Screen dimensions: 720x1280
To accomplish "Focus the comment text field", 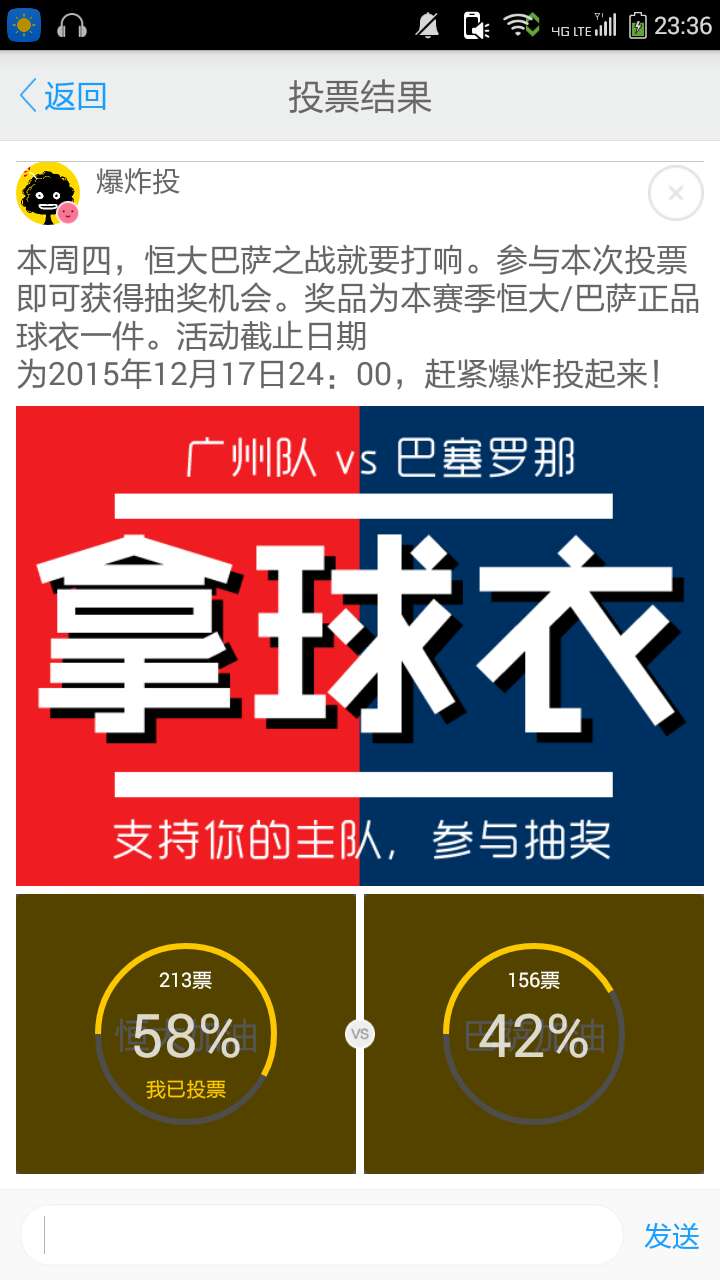I will (322, 1236).
